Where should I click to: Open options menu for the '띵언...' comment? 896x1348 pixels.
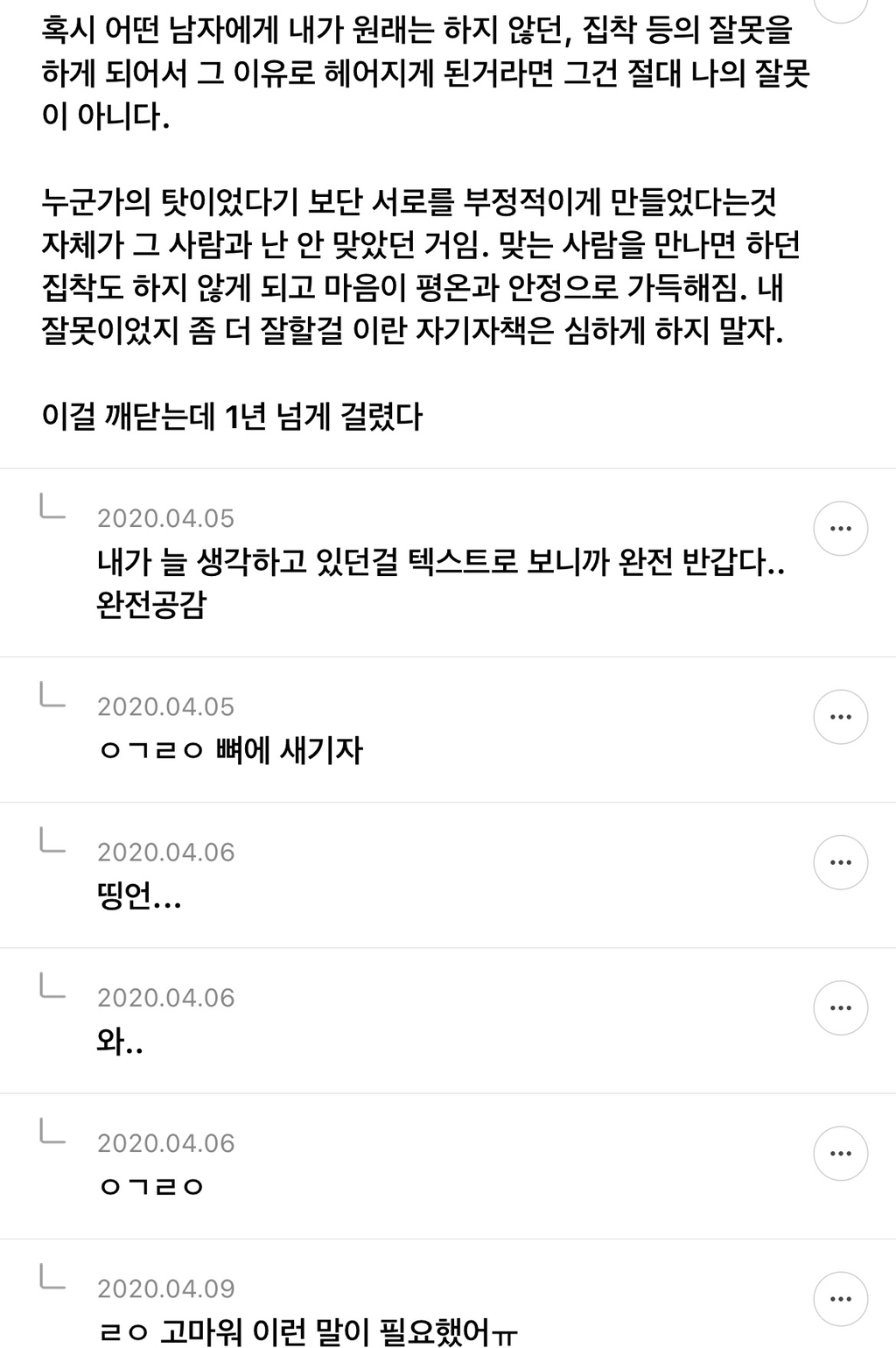point(840,862)
